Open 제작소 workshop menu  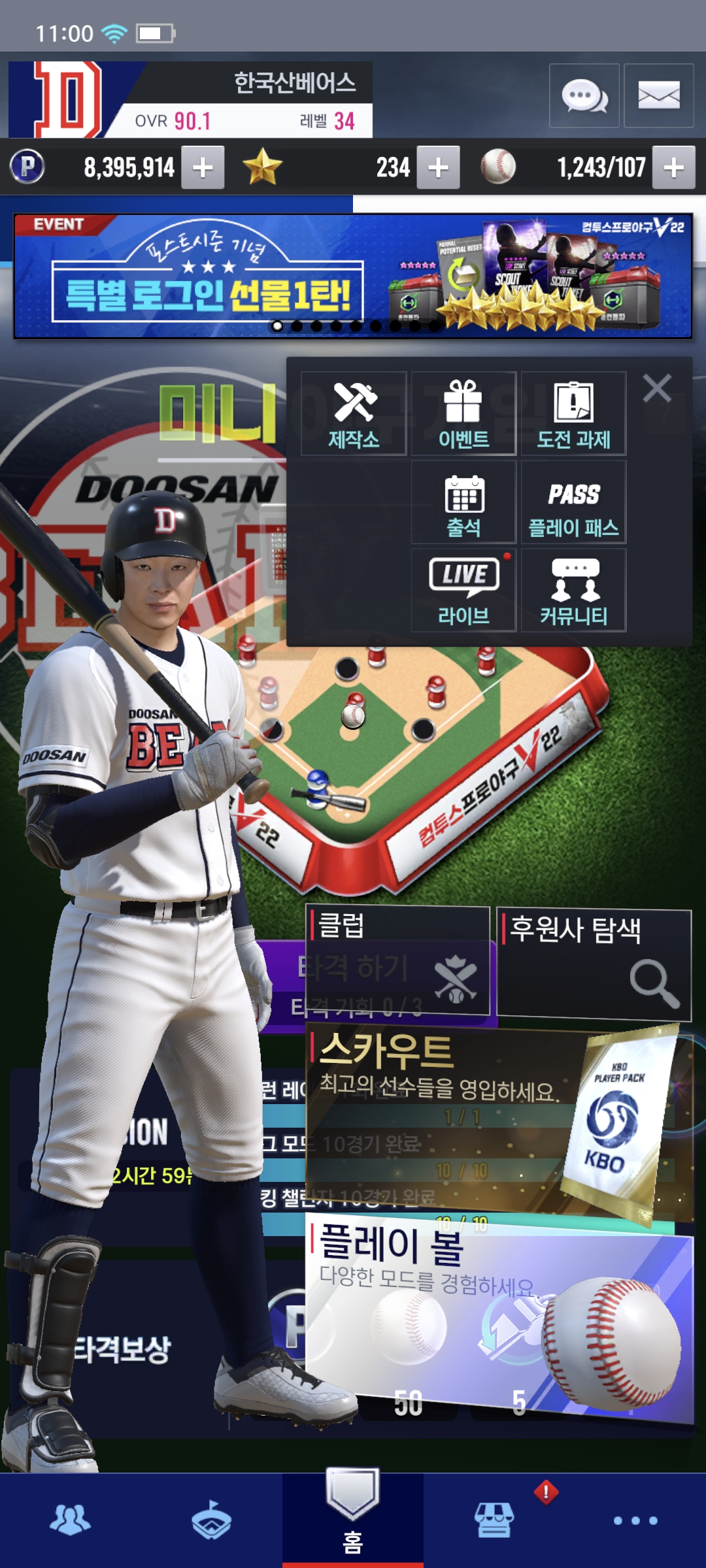click(x=354, y=414)
